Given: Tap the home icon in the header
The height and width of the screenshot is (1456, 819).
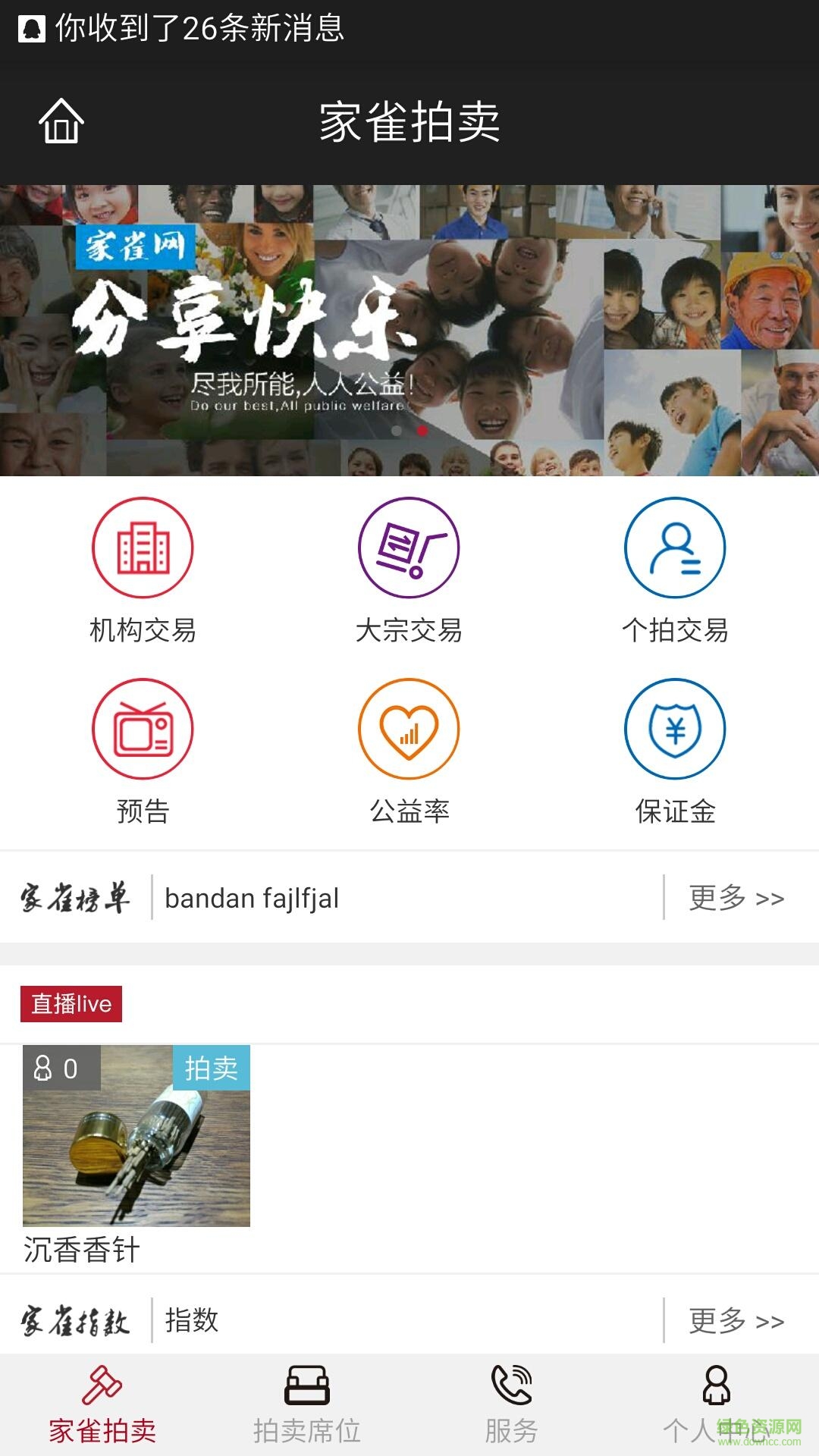Looking at the screenshot, I should 61,121.
